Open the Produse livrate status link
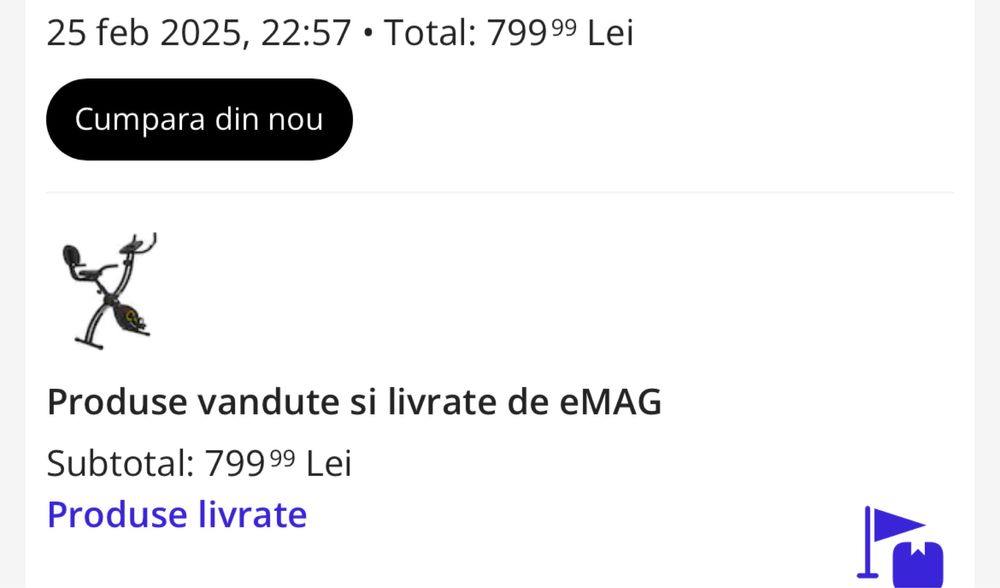The width and height of the screenshot is (1000, 588). (x=177, y=514)
